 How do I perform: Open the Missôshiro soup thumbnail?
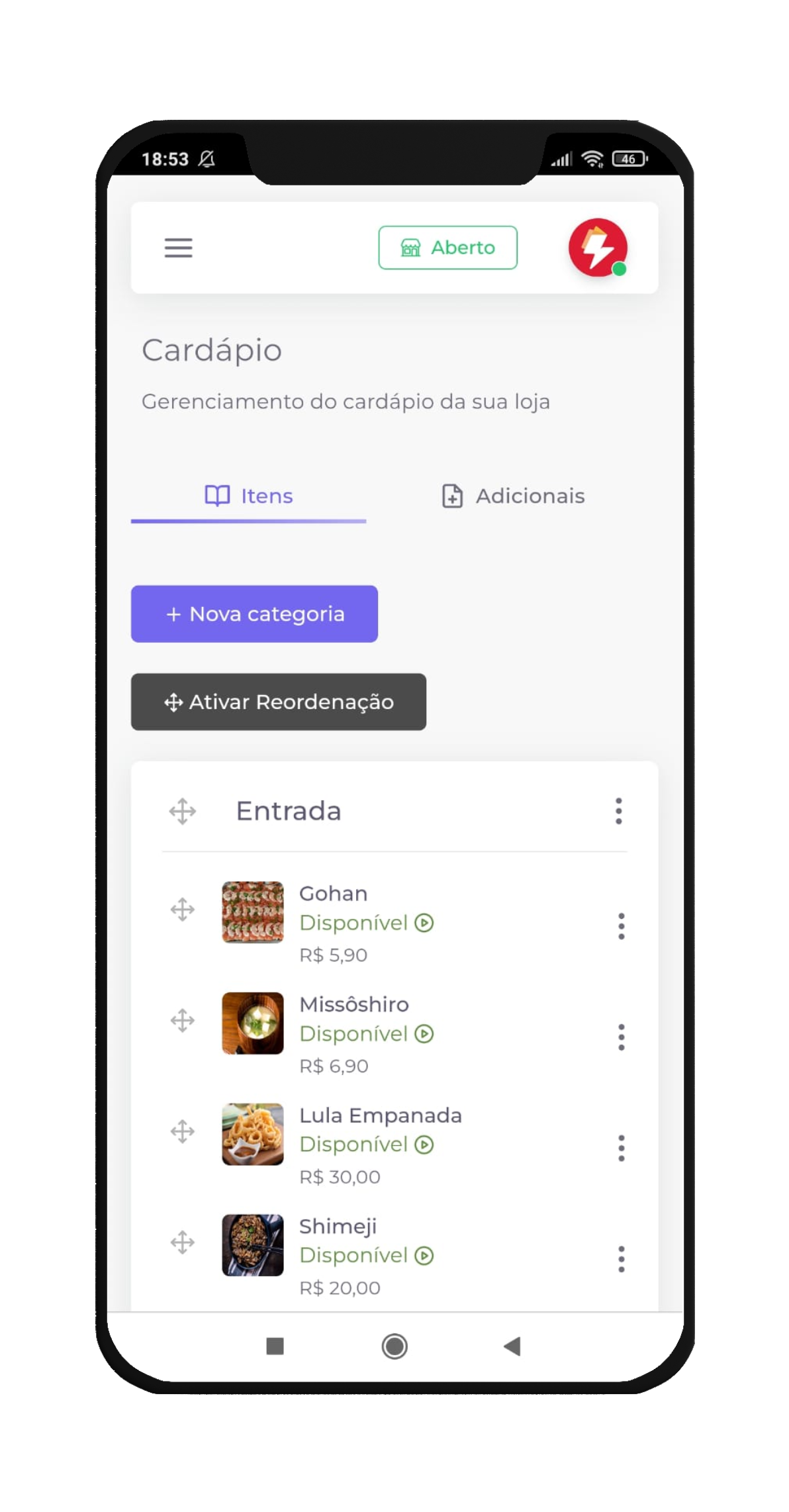tap(252, 1023)
